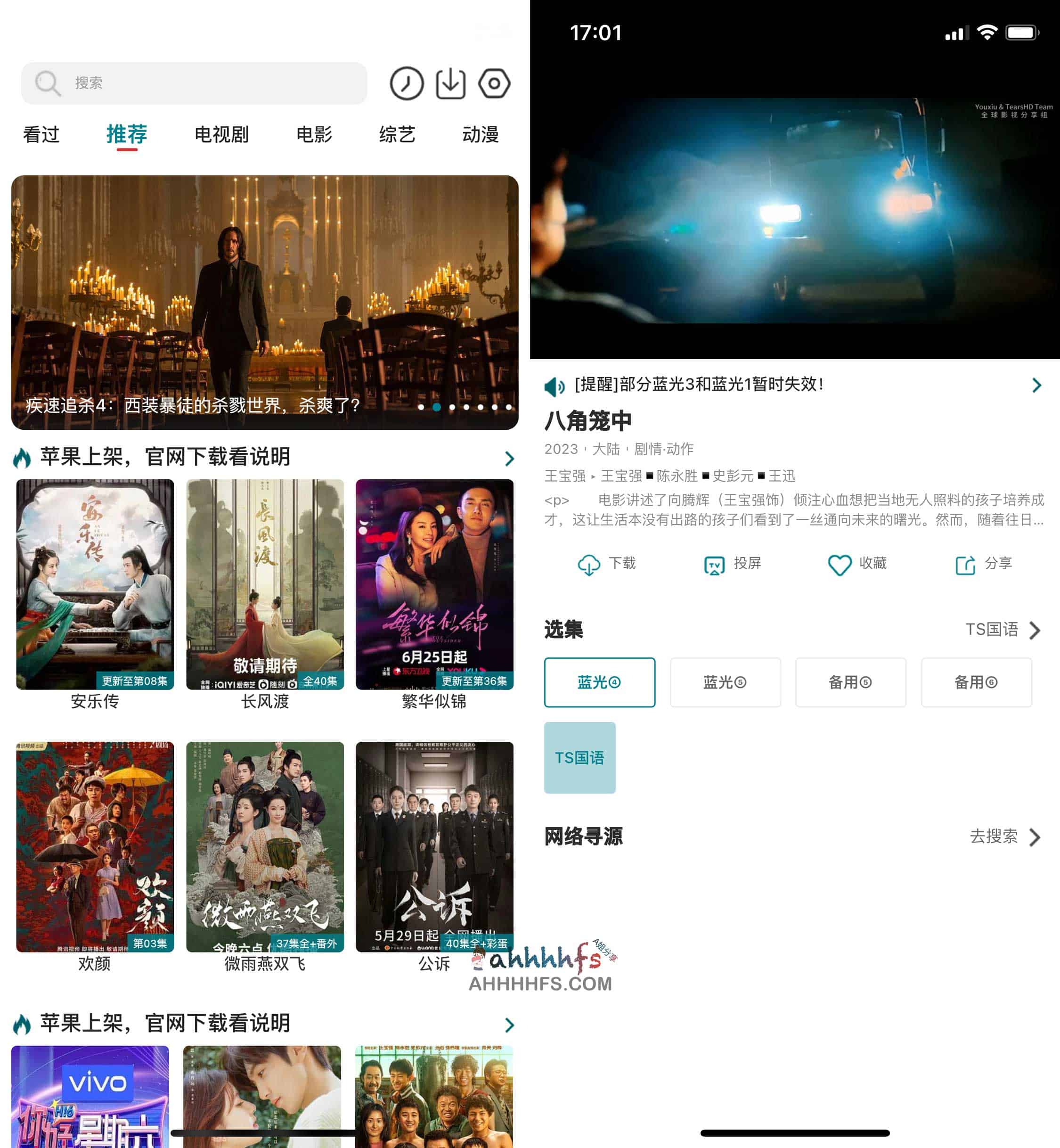Open the search history clock icon

(x=406, y=83)
